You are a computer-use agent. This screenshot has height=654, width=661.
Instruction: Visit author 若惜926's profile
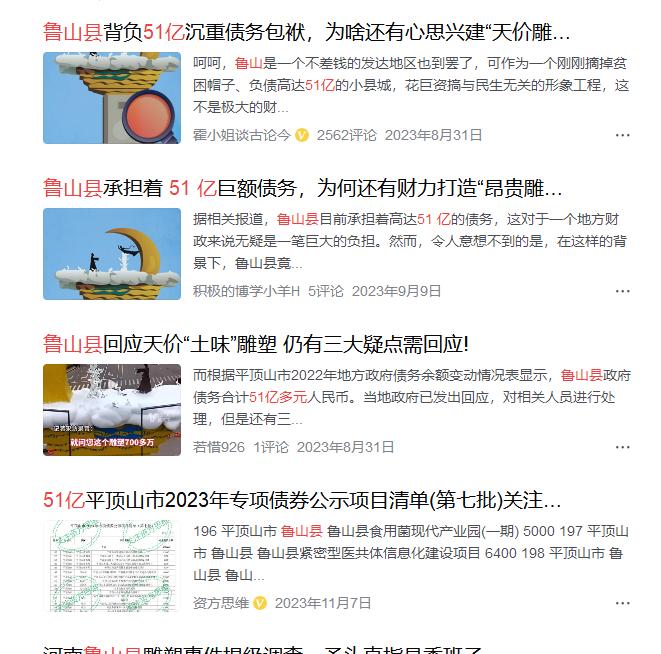(218, 447)
